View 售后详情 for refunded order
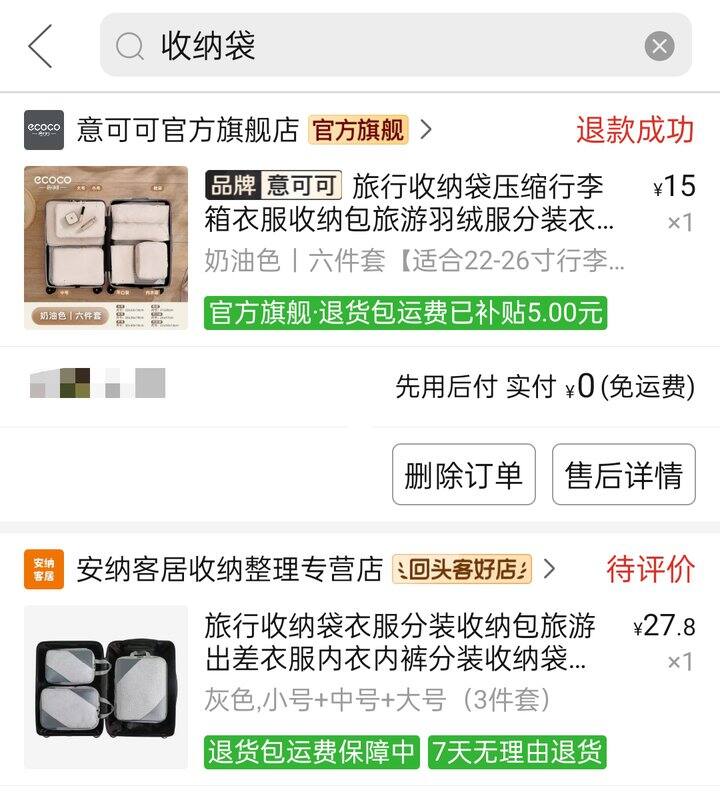This screenshot has width=720, height=804. tap(623, 475)
